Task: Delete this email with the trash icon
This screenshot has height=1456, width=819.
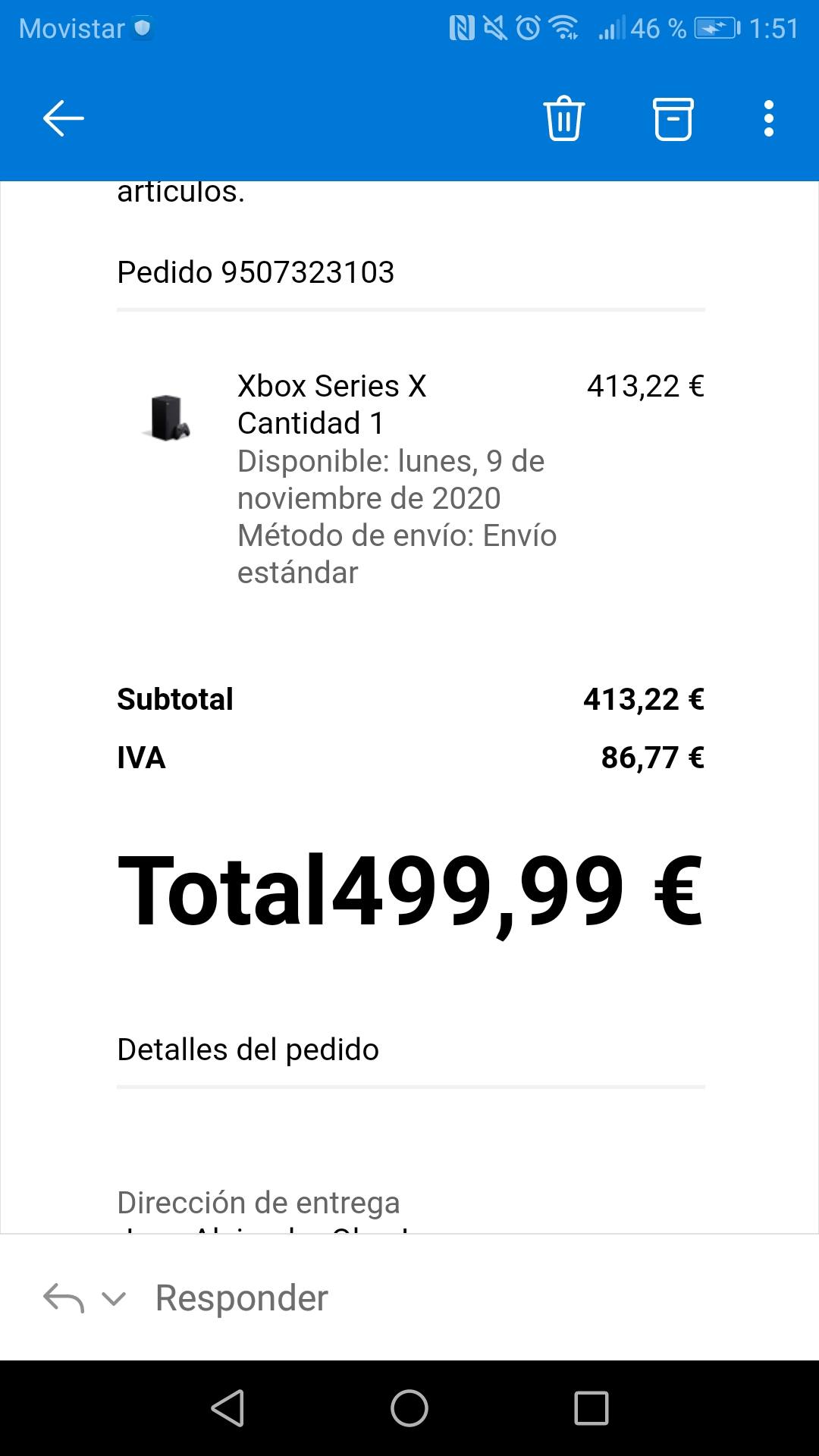Action: [x=563, y=118]
